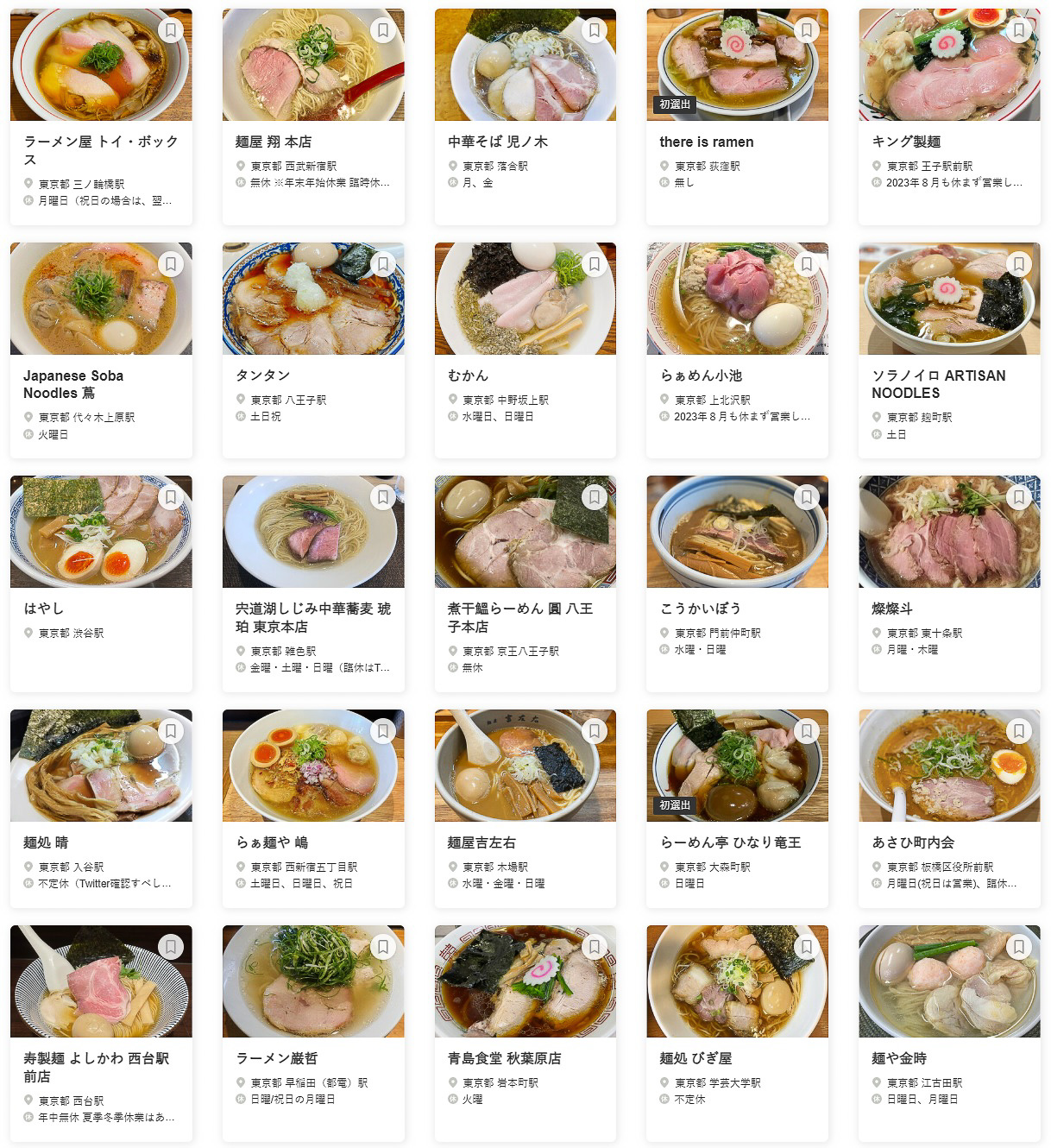The height and width of the screenshot is (1148, 1051).
Task: Click the bookmark icon on 燦燦斗
Action: pyautogui.click(x=1019, y=497)
